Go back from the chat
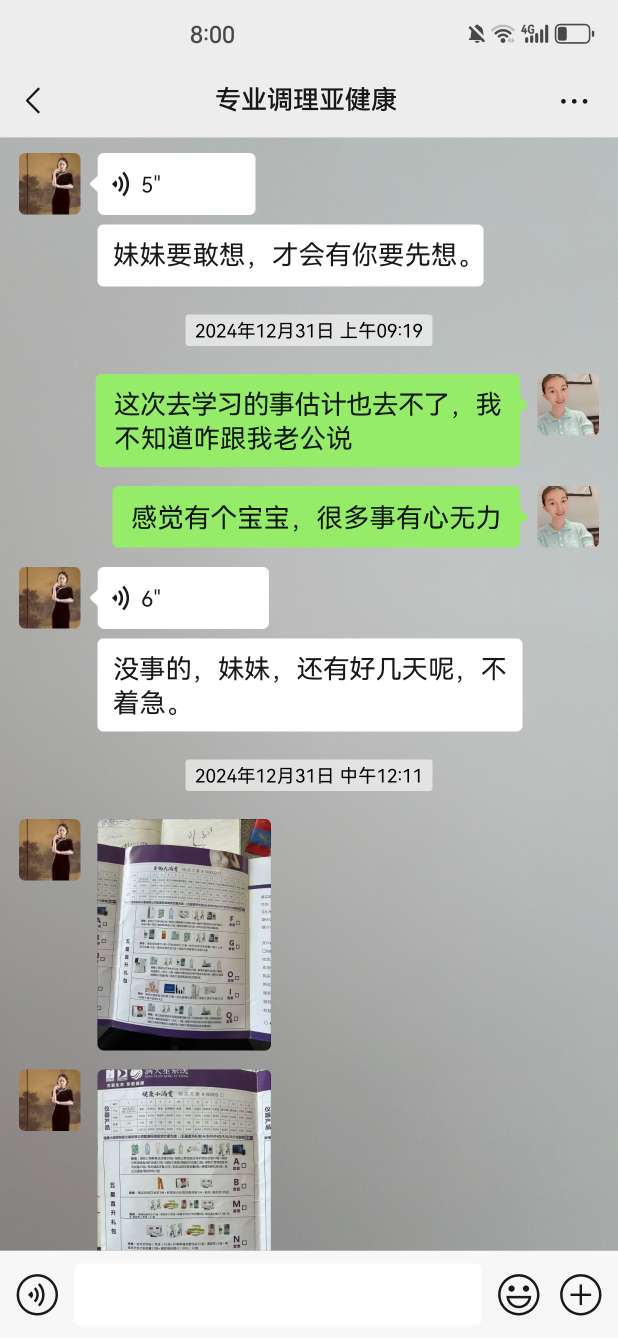The image size is (618, 1338). point(33,100)
